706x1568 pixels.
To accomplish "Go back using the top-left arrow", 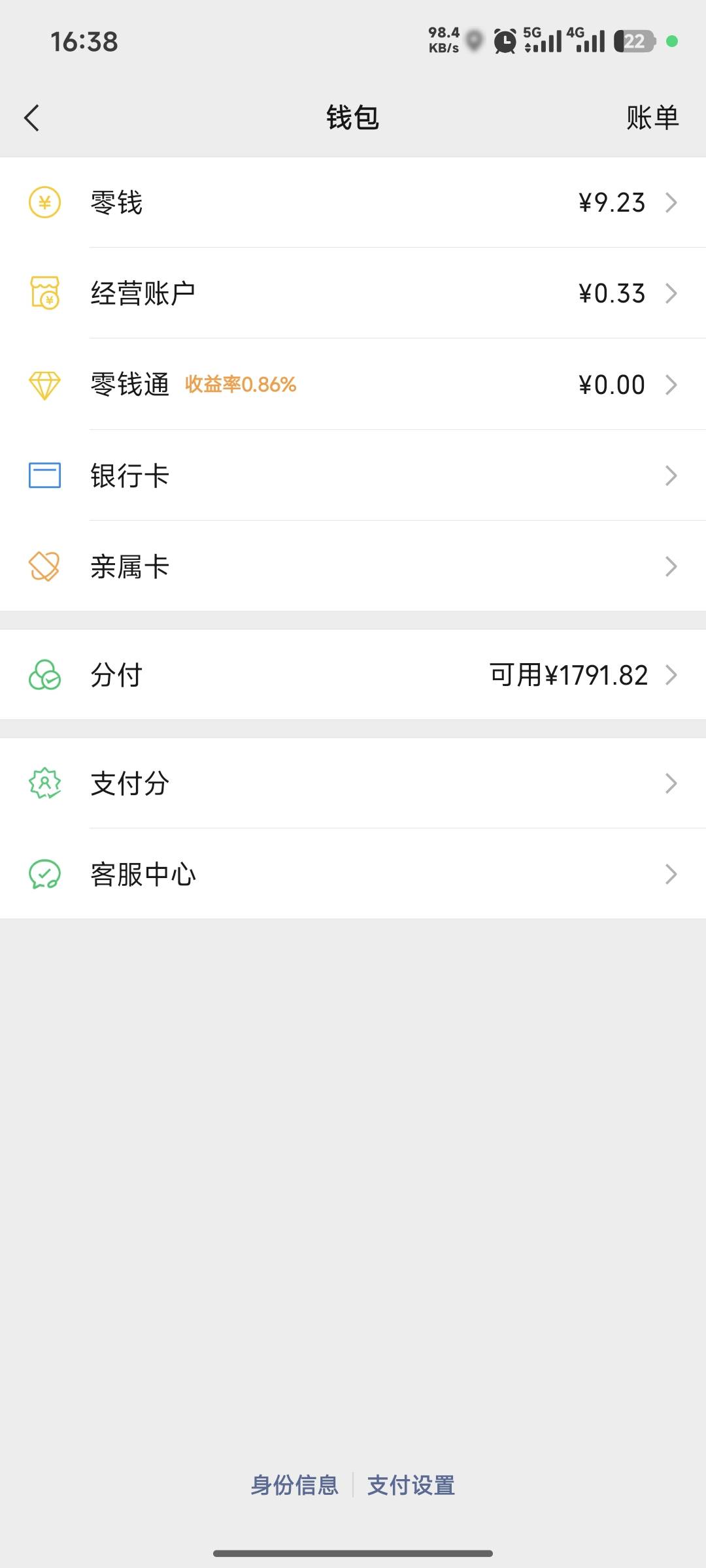I will pos(31,118).
